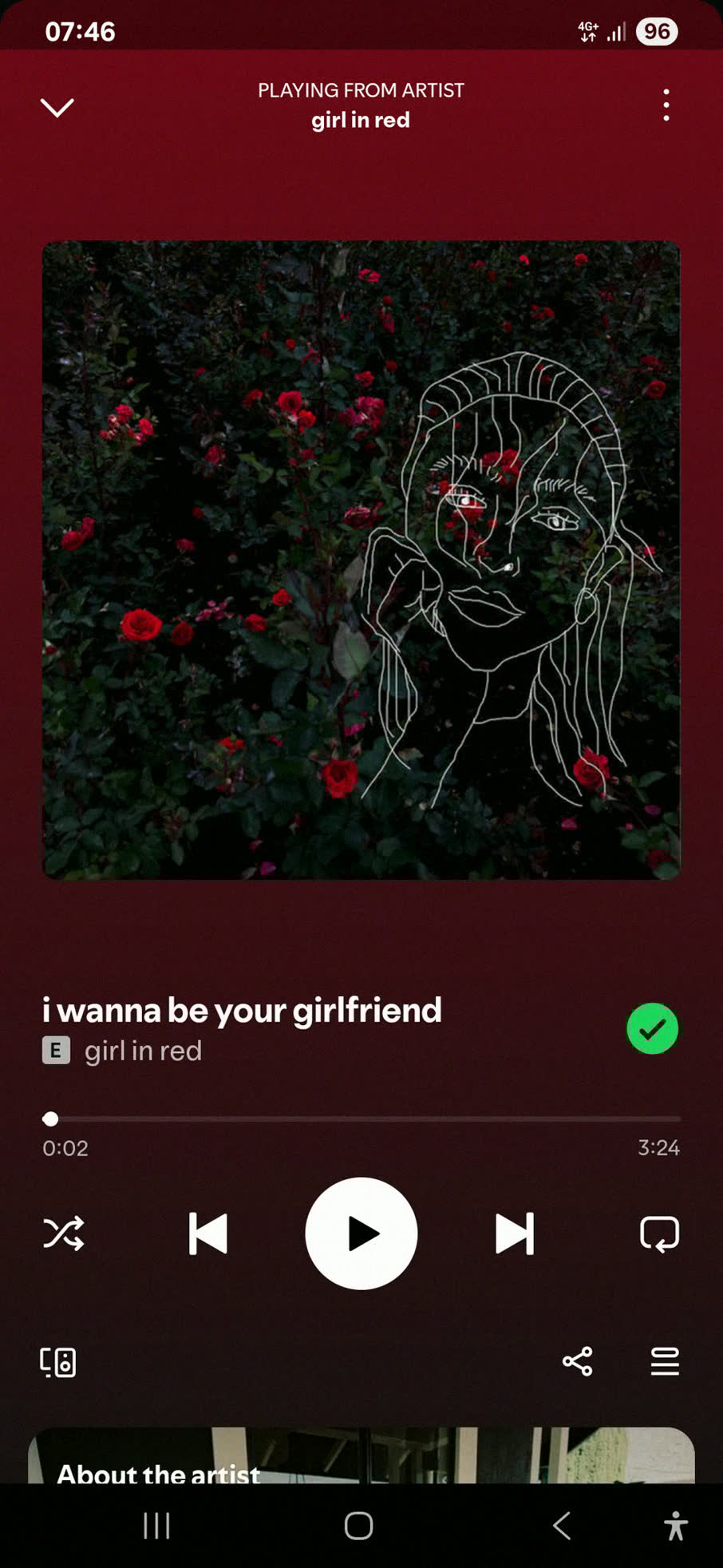Play the song
The image size is (723, 1568).
361,1233
